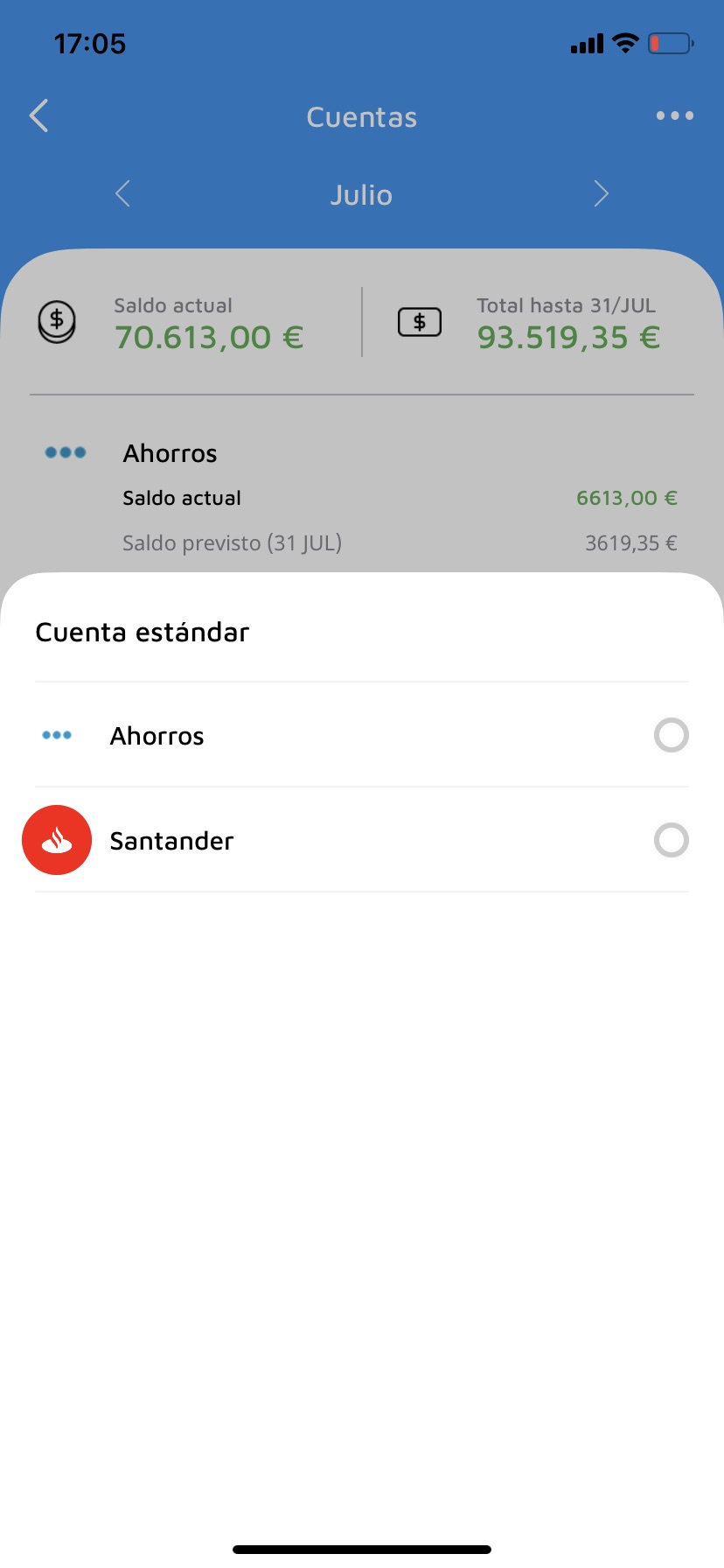Go back from the Cuentas screen
This screenshot has height=1568, width=724.
tap(38, 115)
